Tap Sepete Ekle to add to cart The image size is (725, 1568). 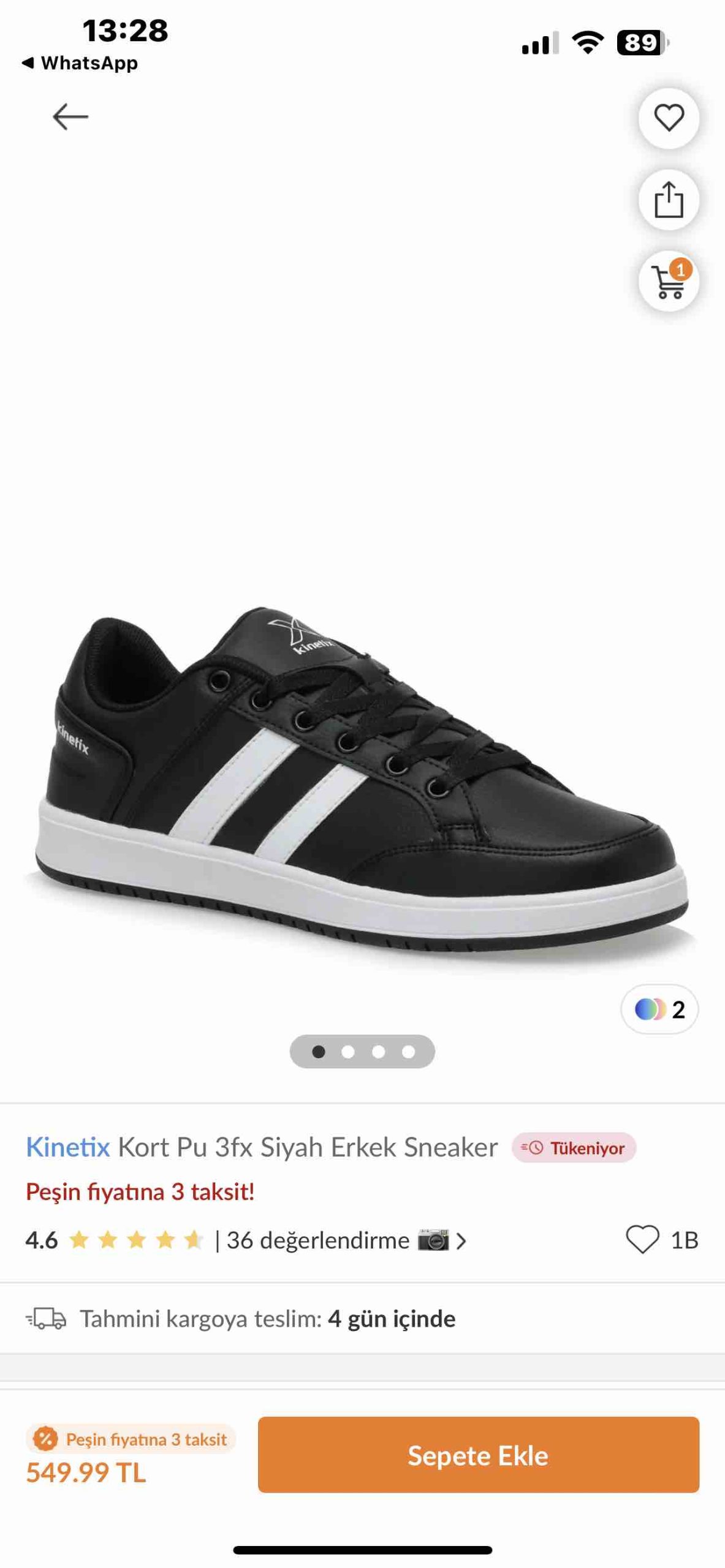pos(478,1455)
